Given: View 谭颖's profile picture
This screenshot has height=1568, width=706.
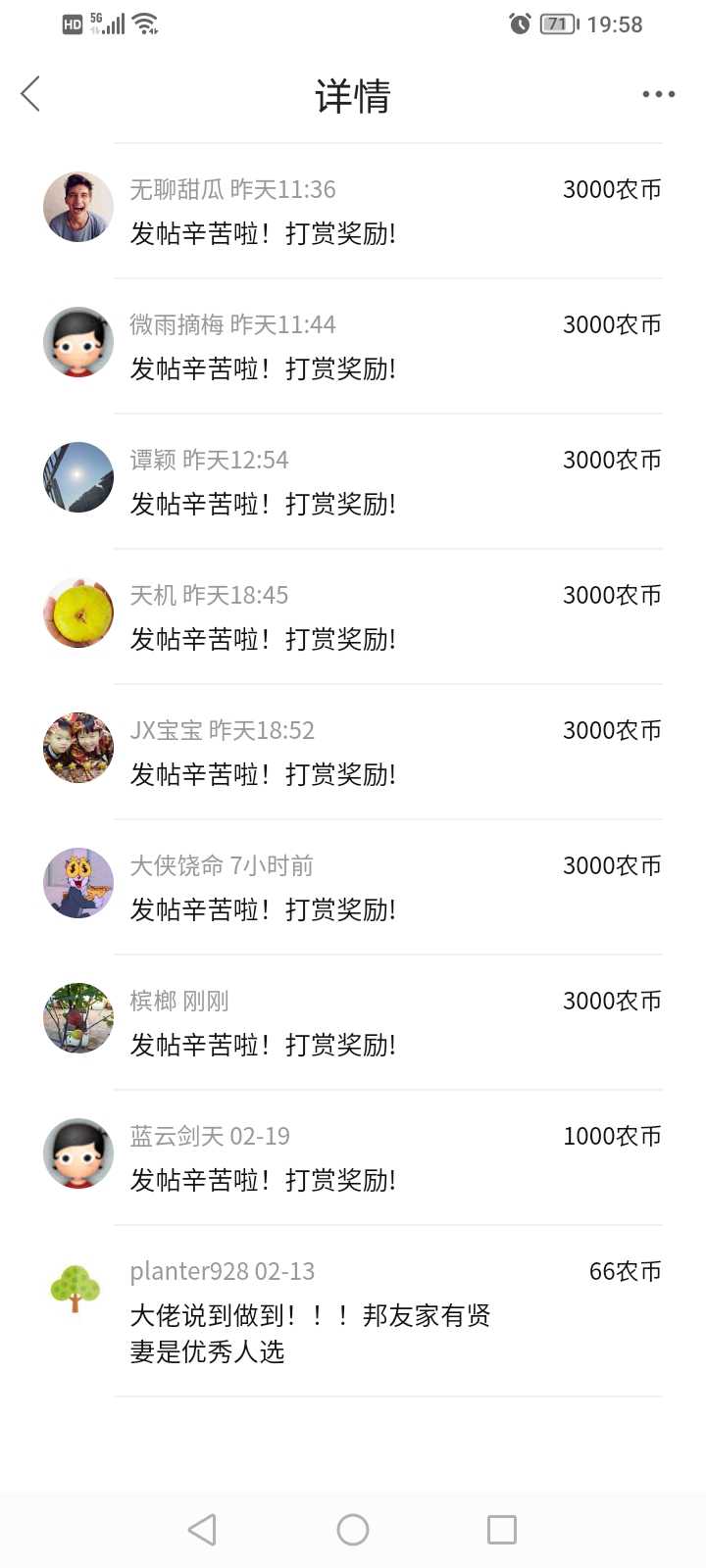Looking at the screenshot, I should [x=78, y=477].
